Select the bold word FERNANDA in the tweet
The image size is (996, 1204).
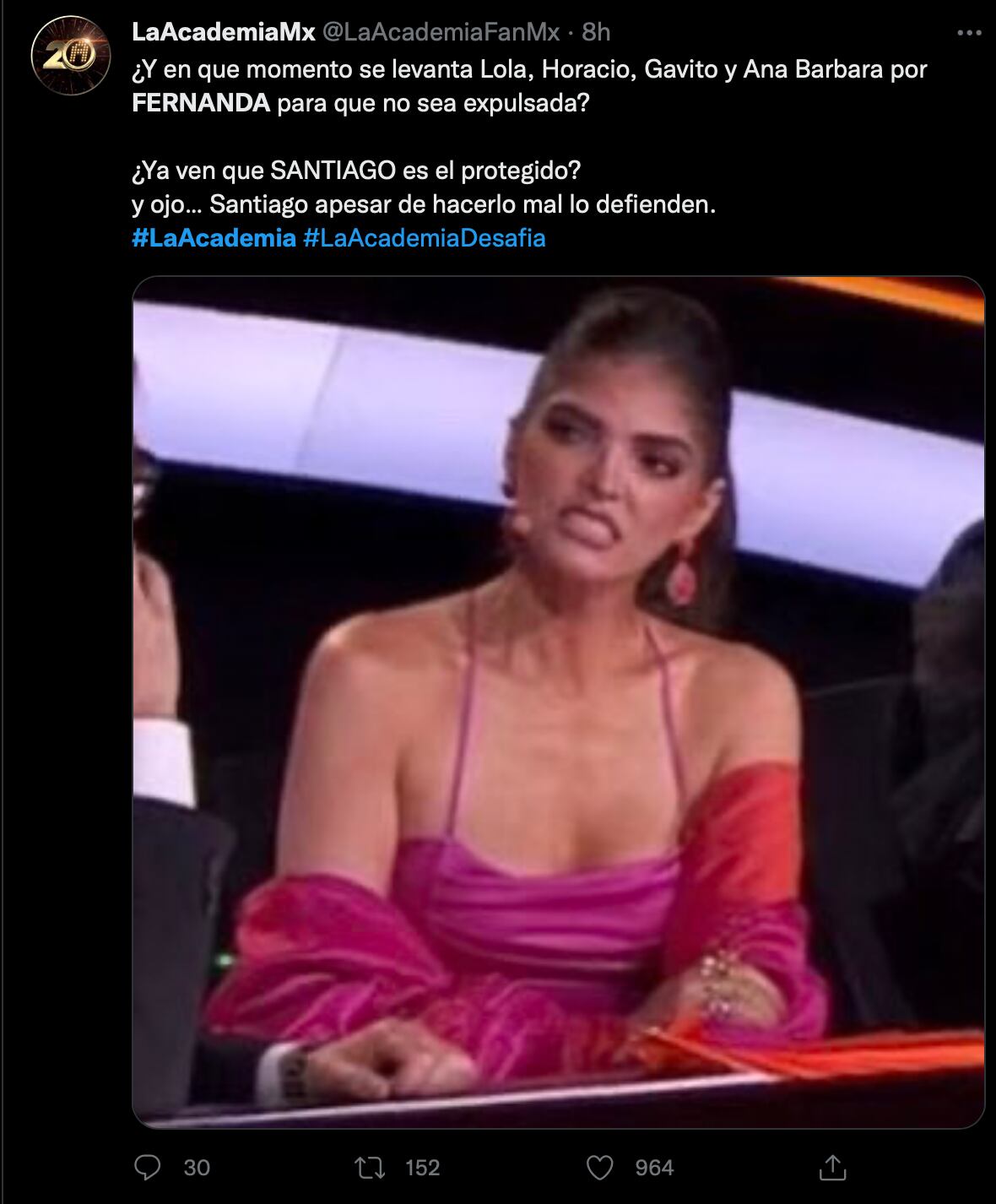[199, 101]
